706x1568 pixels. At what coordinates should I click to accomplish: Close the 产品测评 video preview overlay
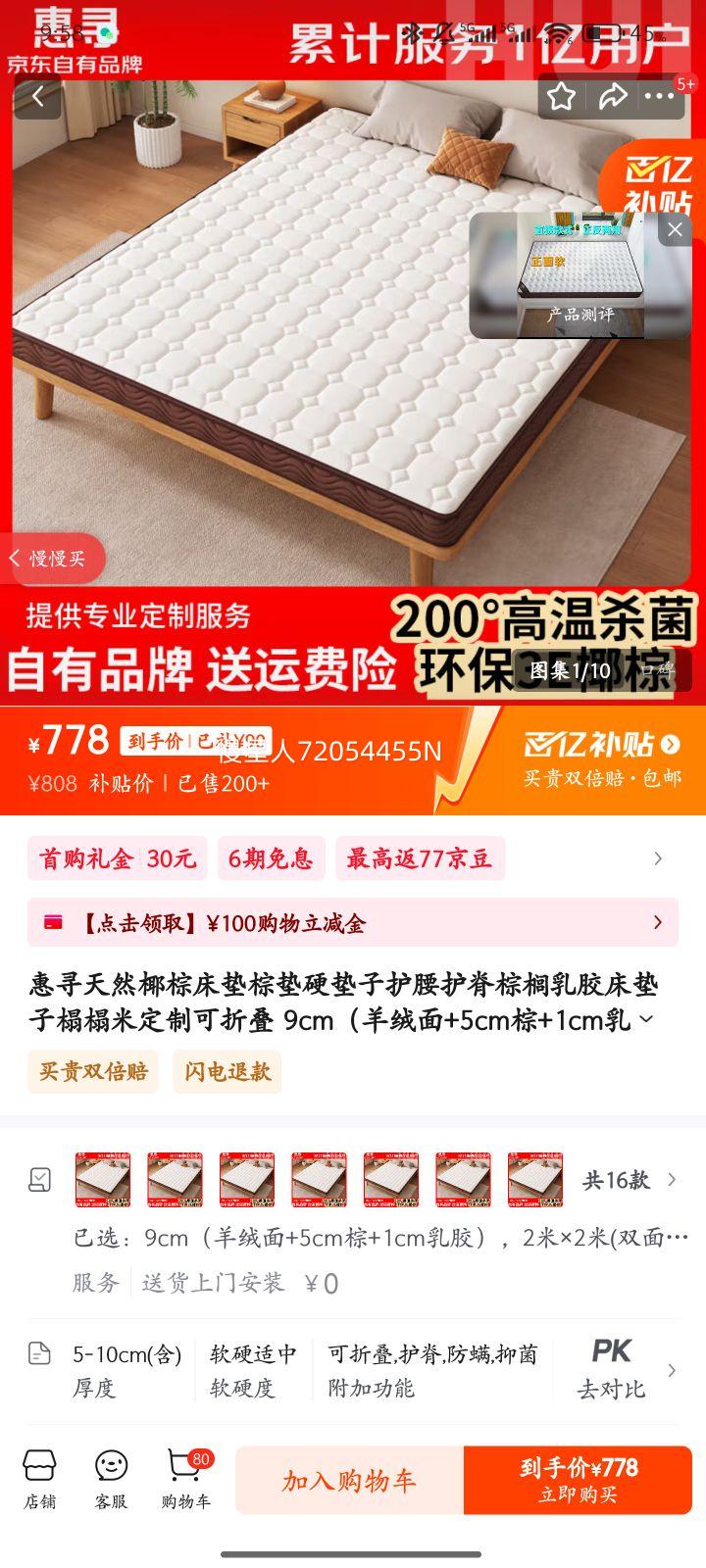[x=674, y=229]
